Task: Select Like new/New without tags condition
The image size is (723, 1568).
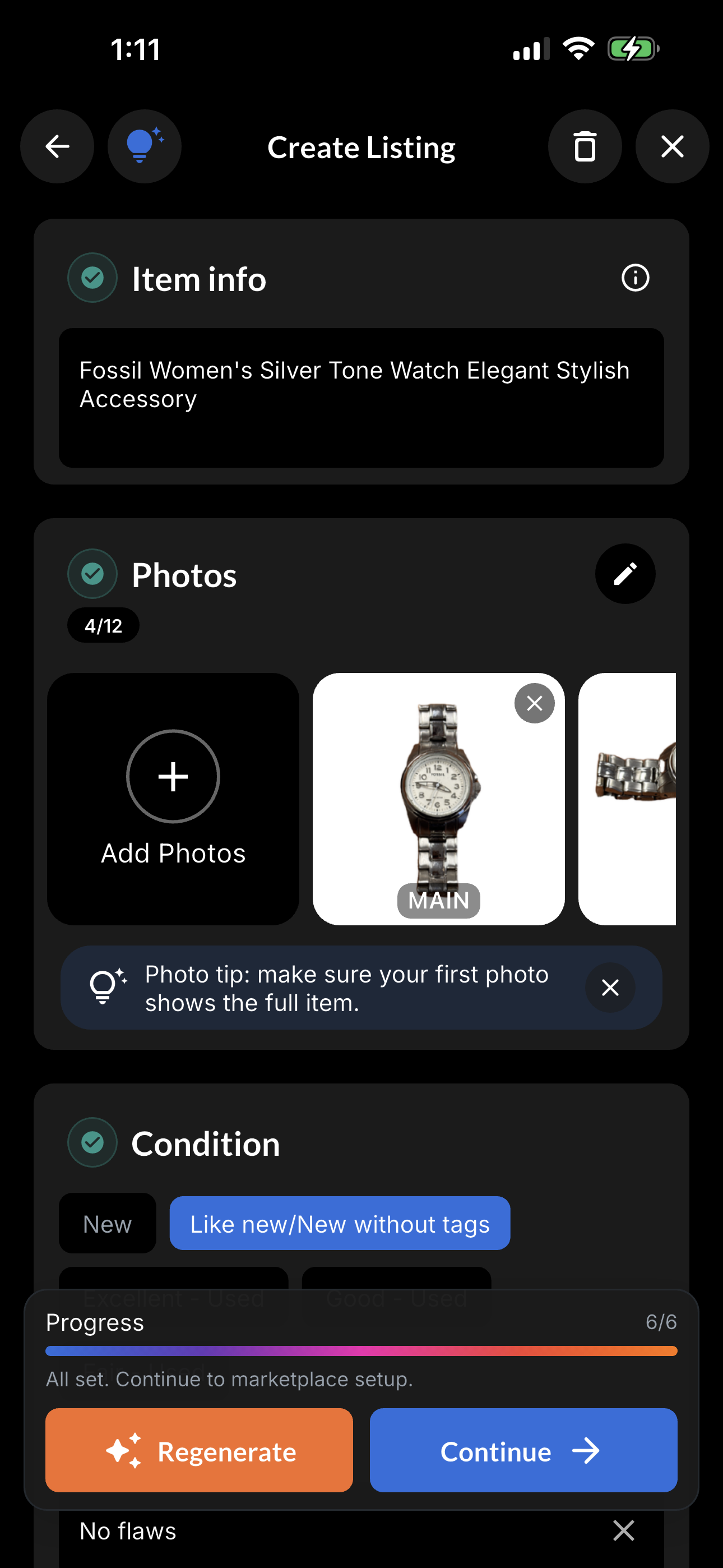Action: 340,1224
